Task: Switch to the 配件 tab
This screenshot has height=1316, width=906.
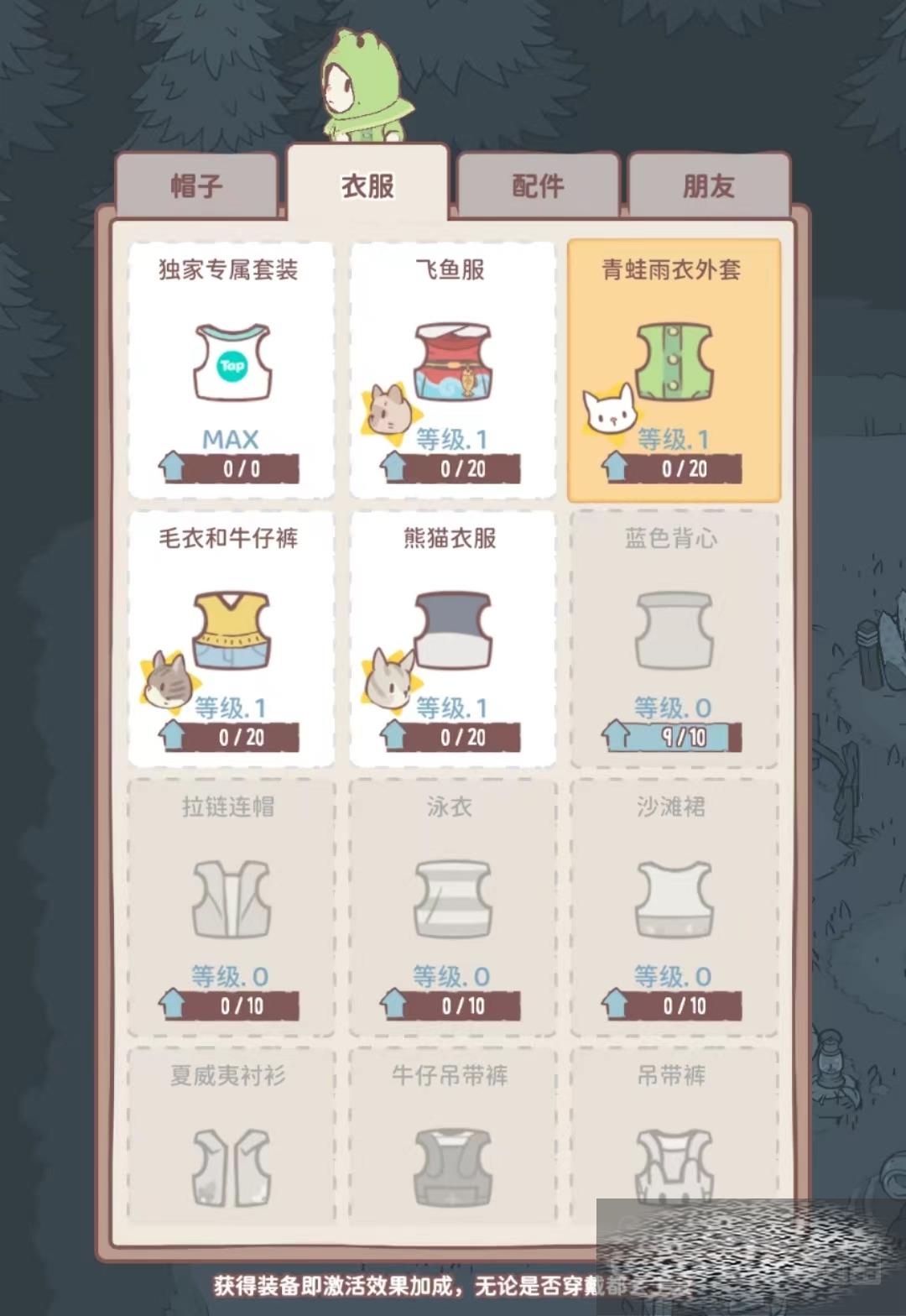Action: click(538, 185)
